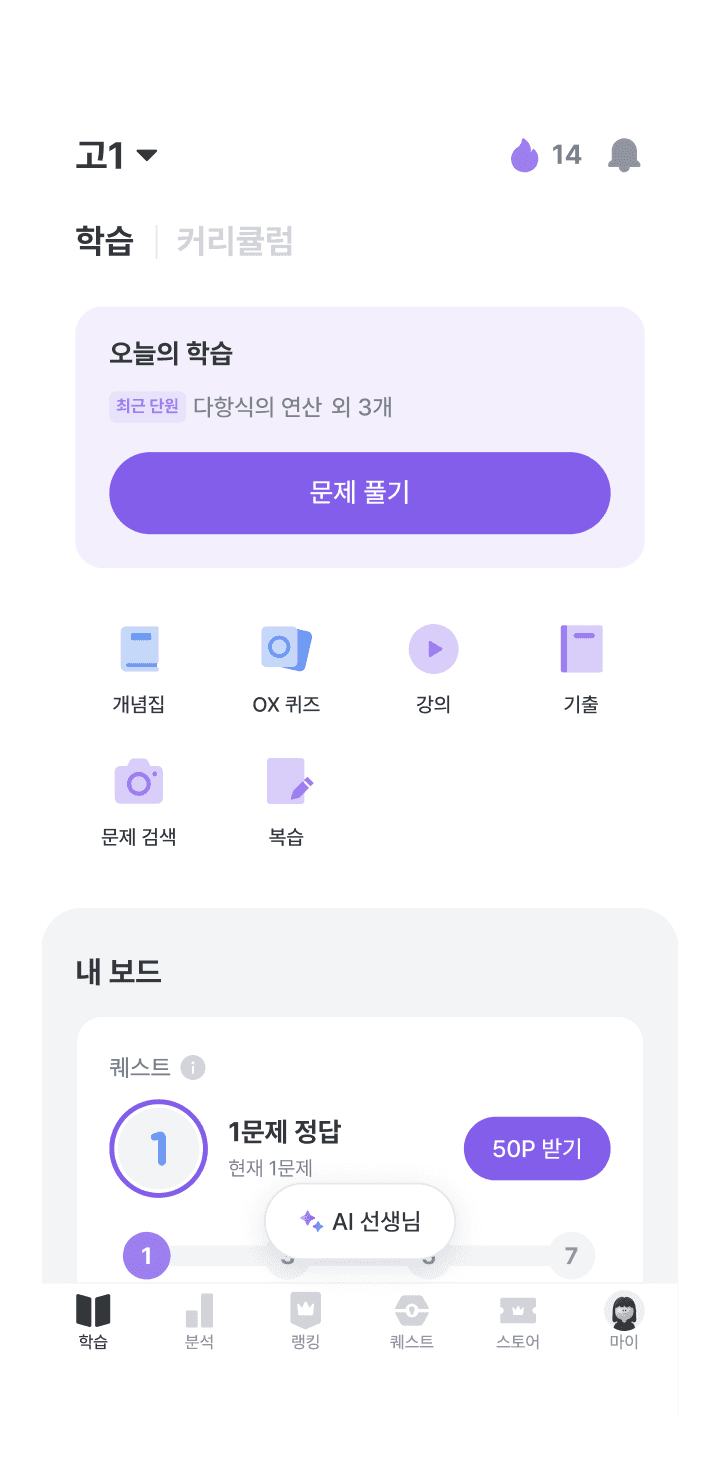This screenshot has width=720, height=1460.
Task: Open the 개념집 concept book icon
Action: pyautogui.click(x=139, y=648)
